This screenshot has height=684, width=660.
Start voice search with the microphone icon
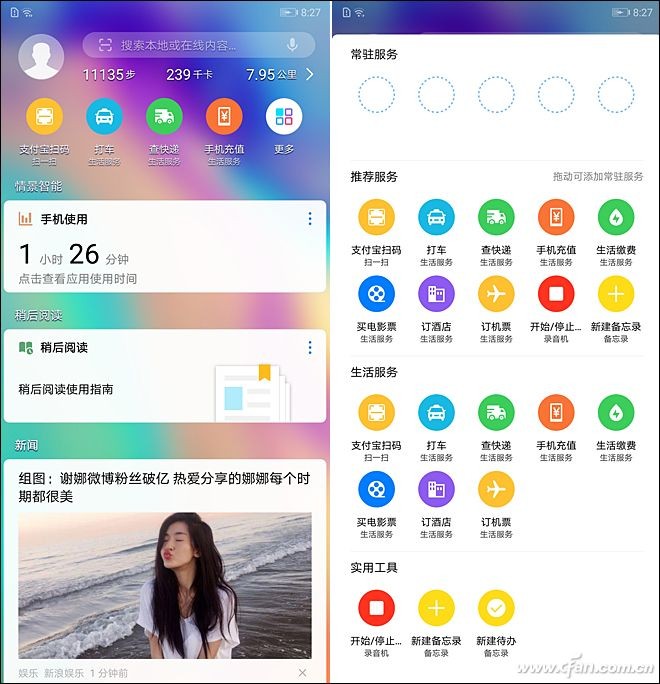(292, 45)
